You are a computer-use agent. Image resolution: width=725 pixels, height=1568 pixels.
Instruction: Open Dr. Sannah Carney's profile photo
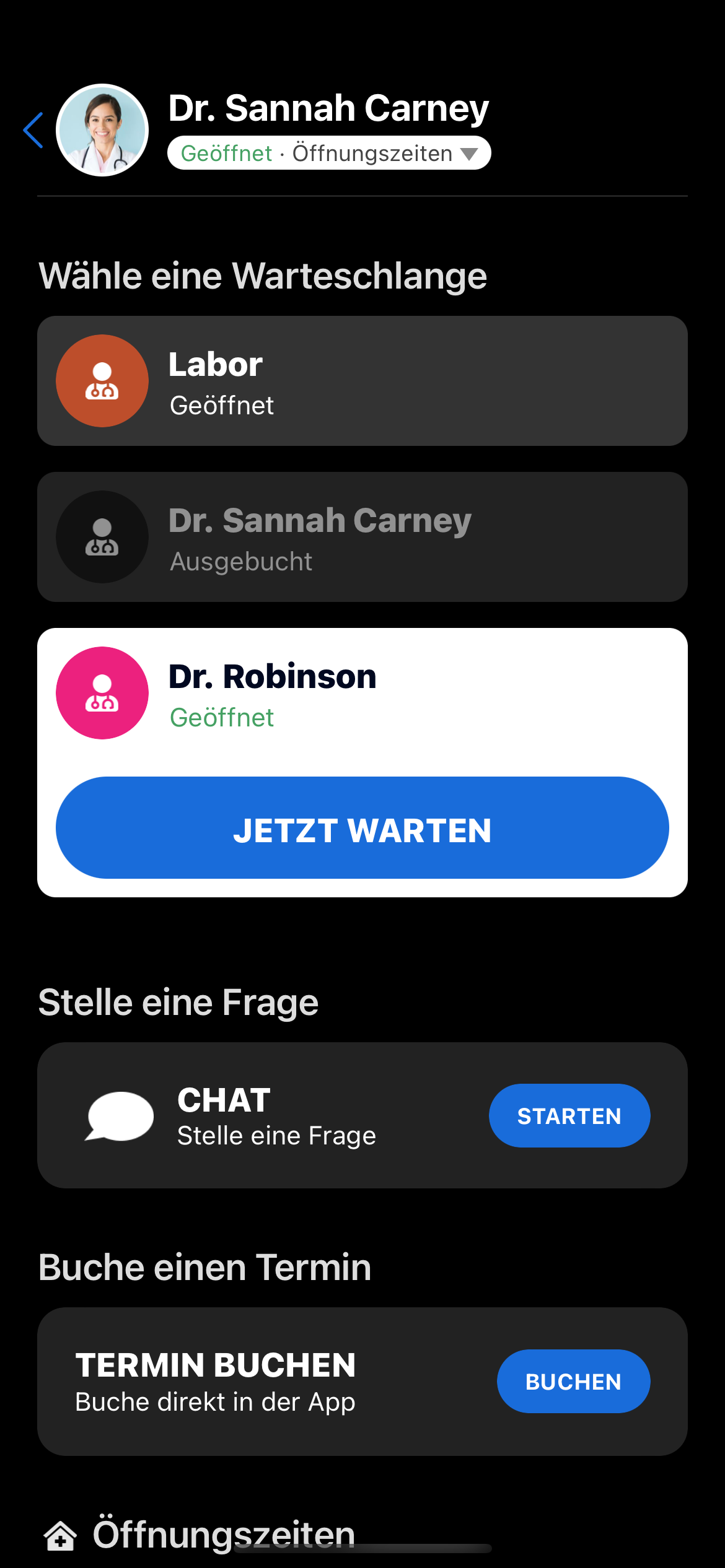point(102,130)
